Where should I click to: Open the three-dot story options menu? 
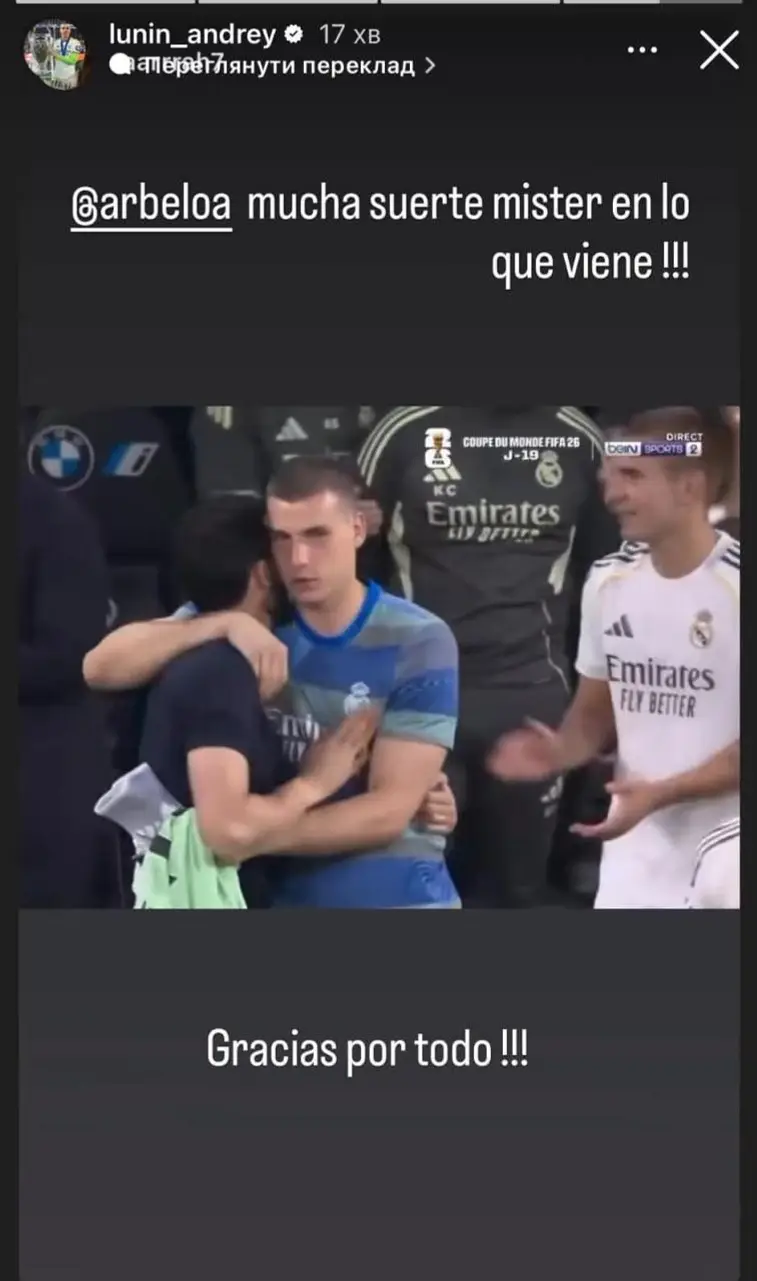[642, 49]
